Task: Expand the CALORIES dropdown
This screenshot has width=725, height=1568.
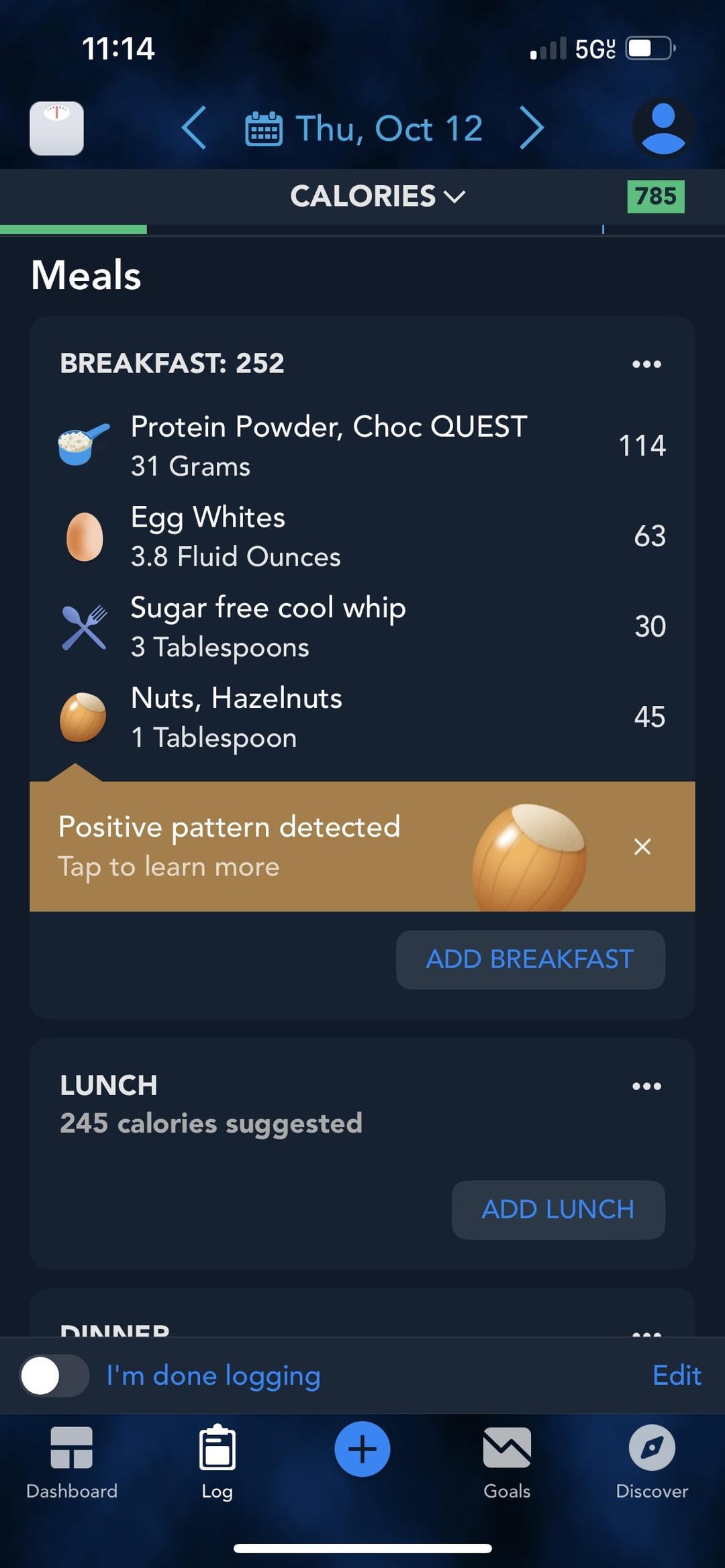Action: (x=378, y=197)
